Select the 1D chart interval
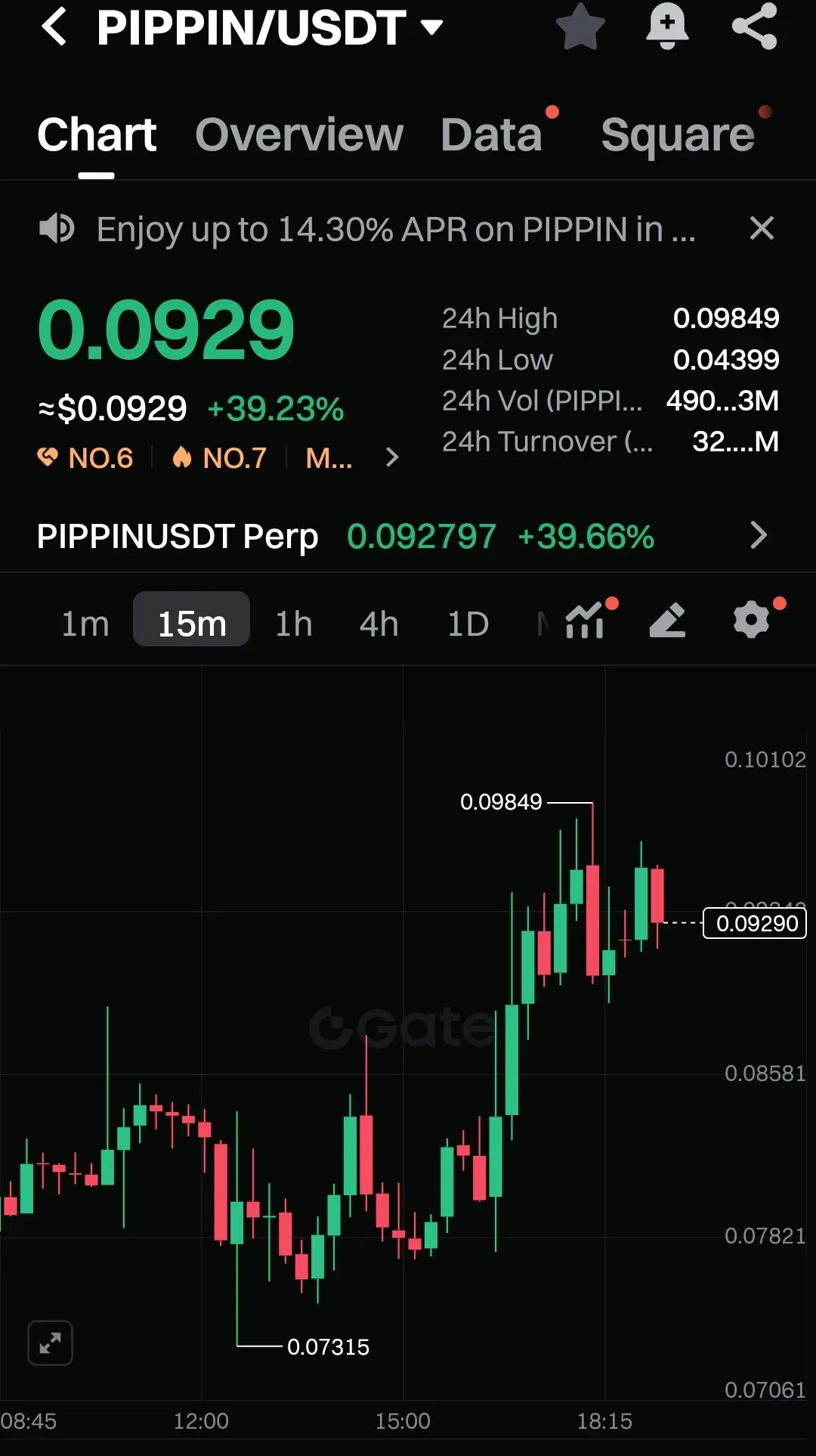The height and width of the screenshot is (1456, 816). click(x=468, y=624)
